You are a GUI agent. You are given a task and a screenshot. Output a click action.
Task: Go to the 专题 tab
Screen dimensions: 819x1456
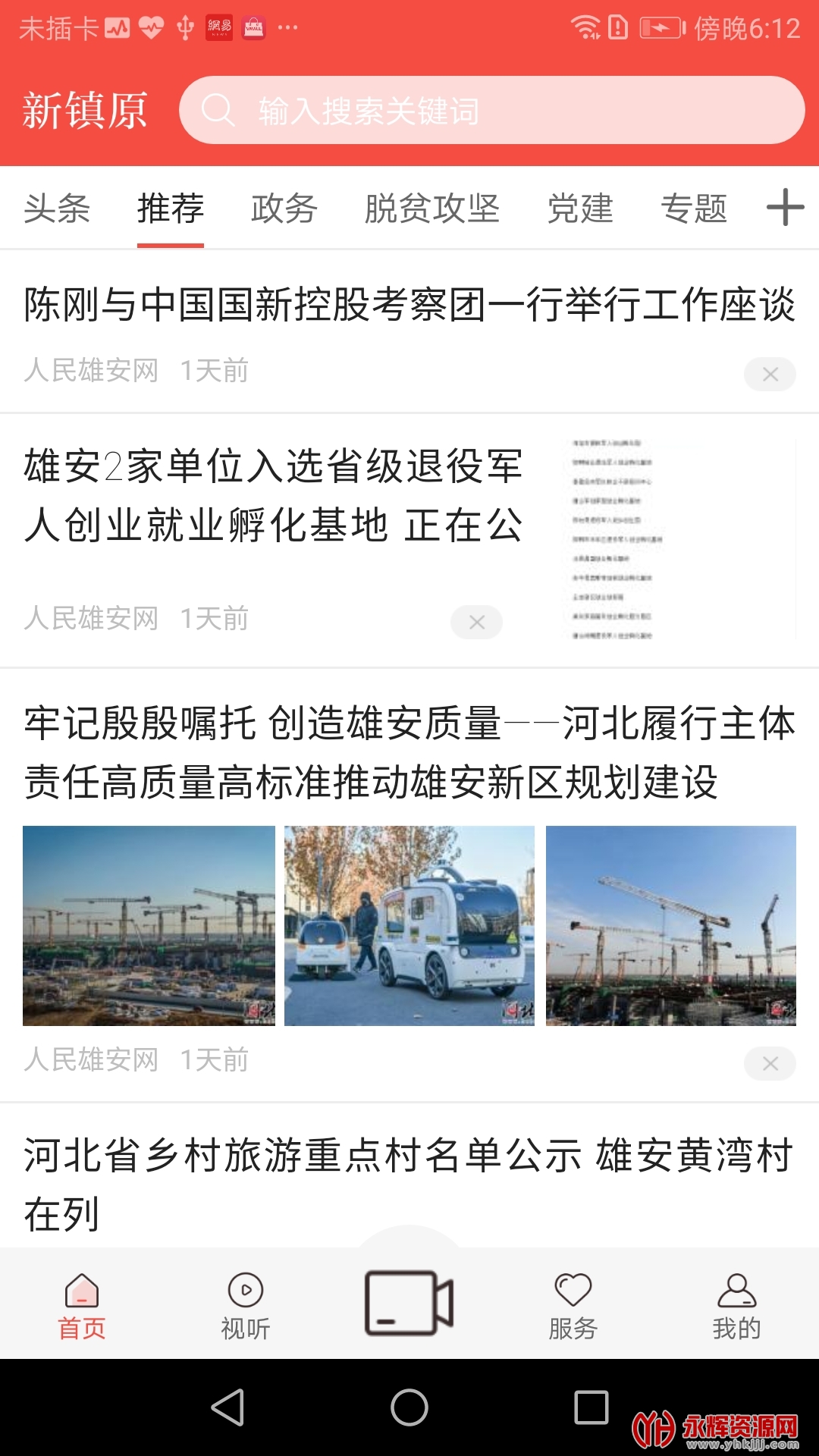[694, 208]
